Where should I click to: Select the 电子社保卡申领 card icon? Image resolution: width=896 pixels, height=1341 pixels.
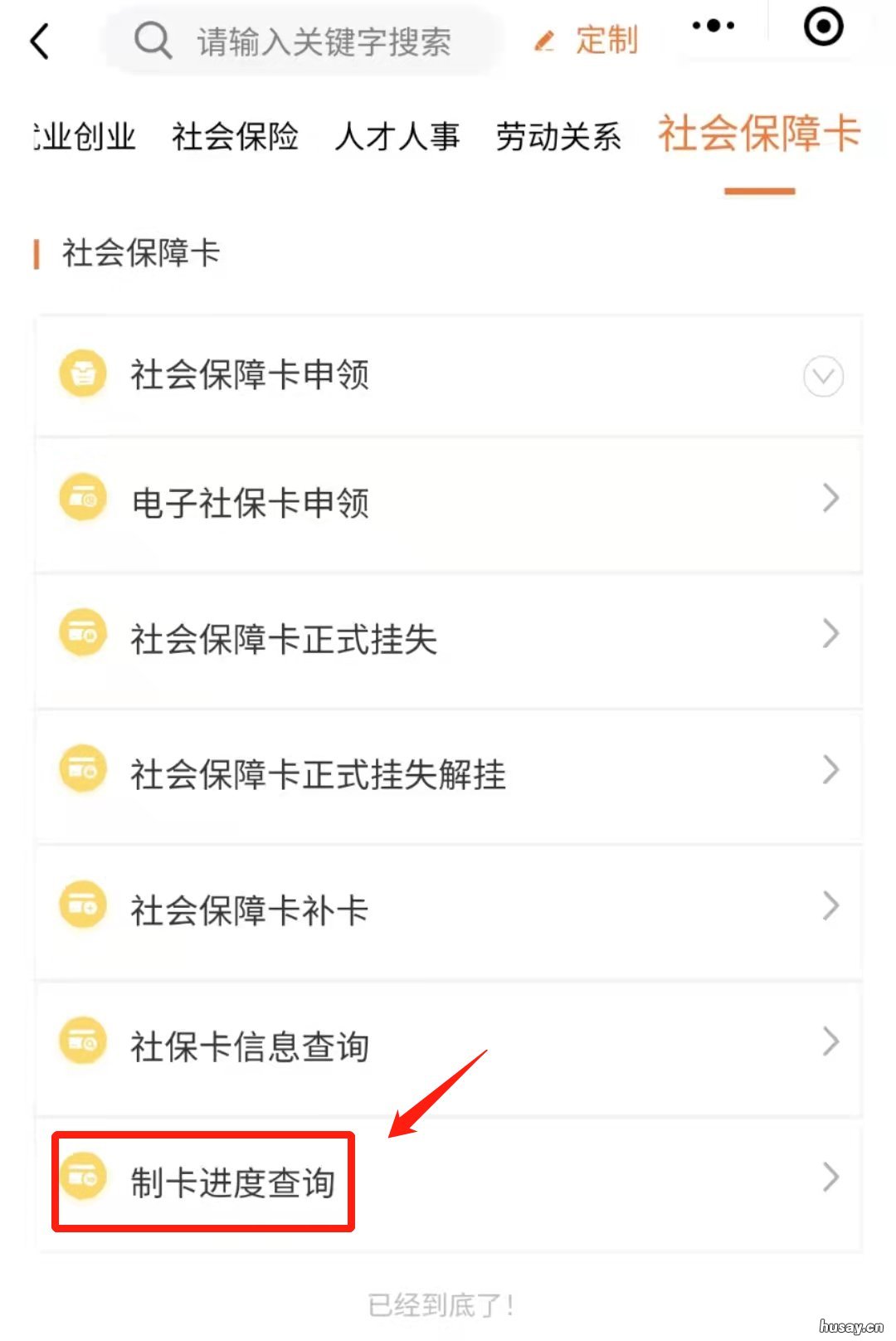point(82,496)
